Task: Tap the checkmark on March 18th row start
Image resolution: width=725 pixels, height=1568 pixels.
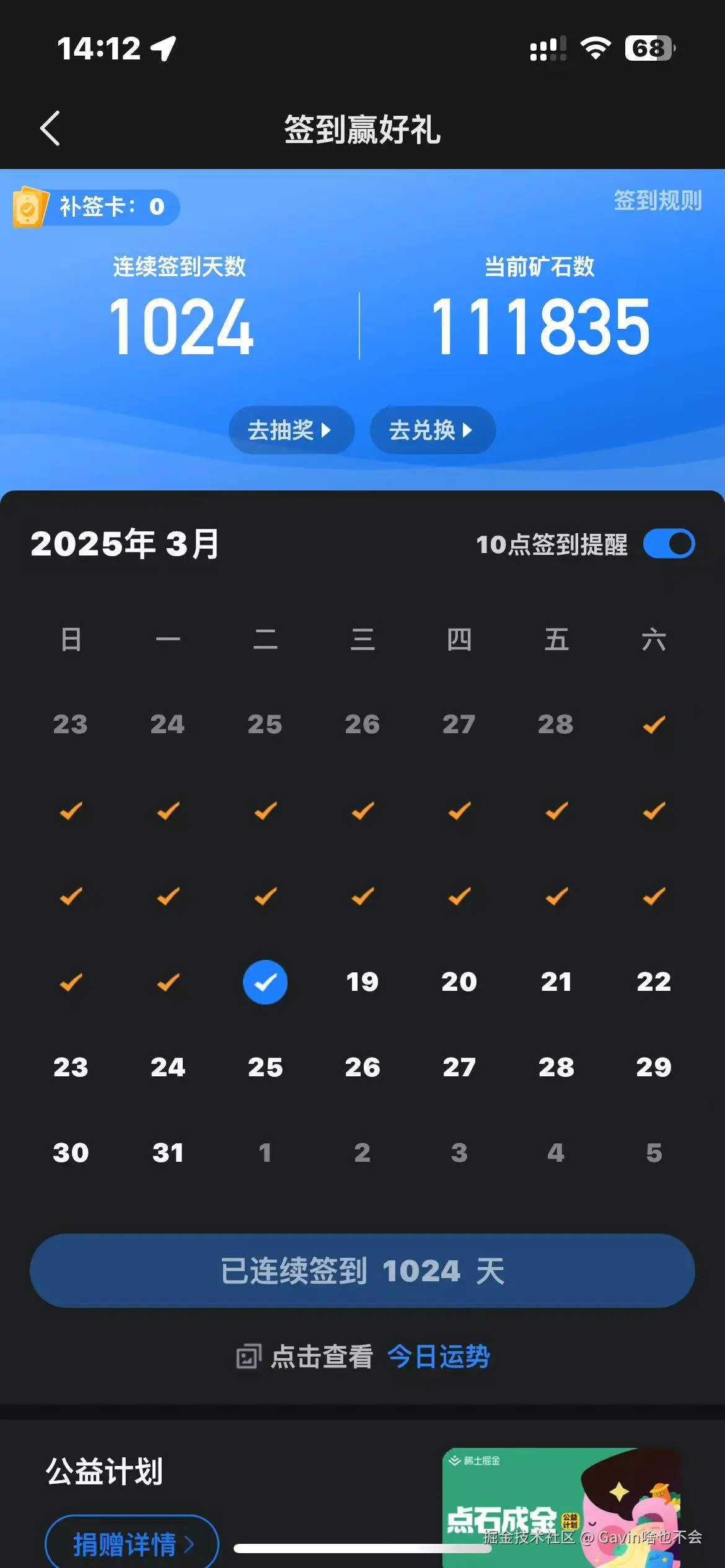Action: (x=70, y=982)
